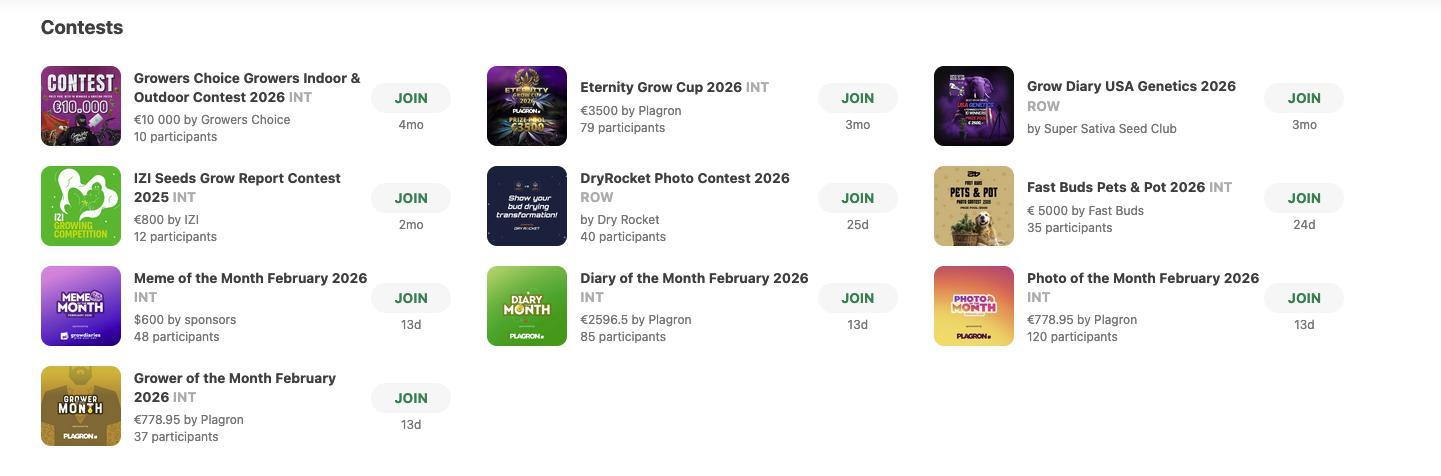
Task: Join Diary of the Month February 2026
Action: 857,298
